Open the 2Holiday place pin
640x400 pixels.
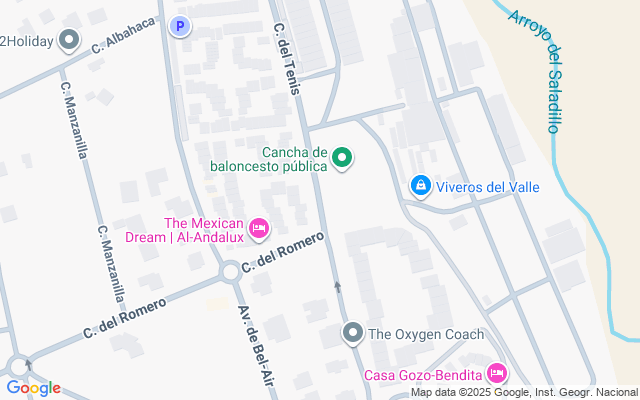pos(69,41)
